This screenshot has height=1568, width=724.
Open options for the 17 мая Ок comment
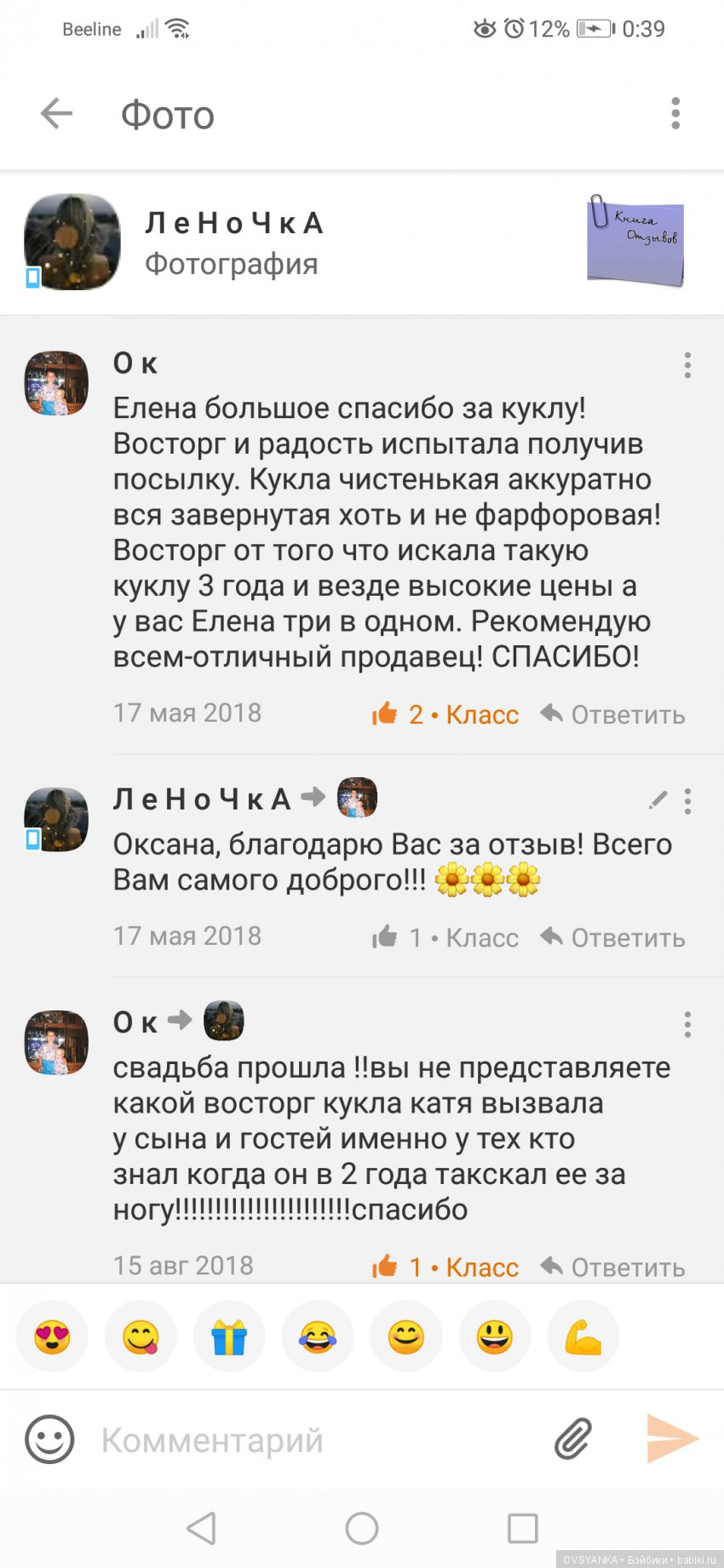tap(687, 365)
